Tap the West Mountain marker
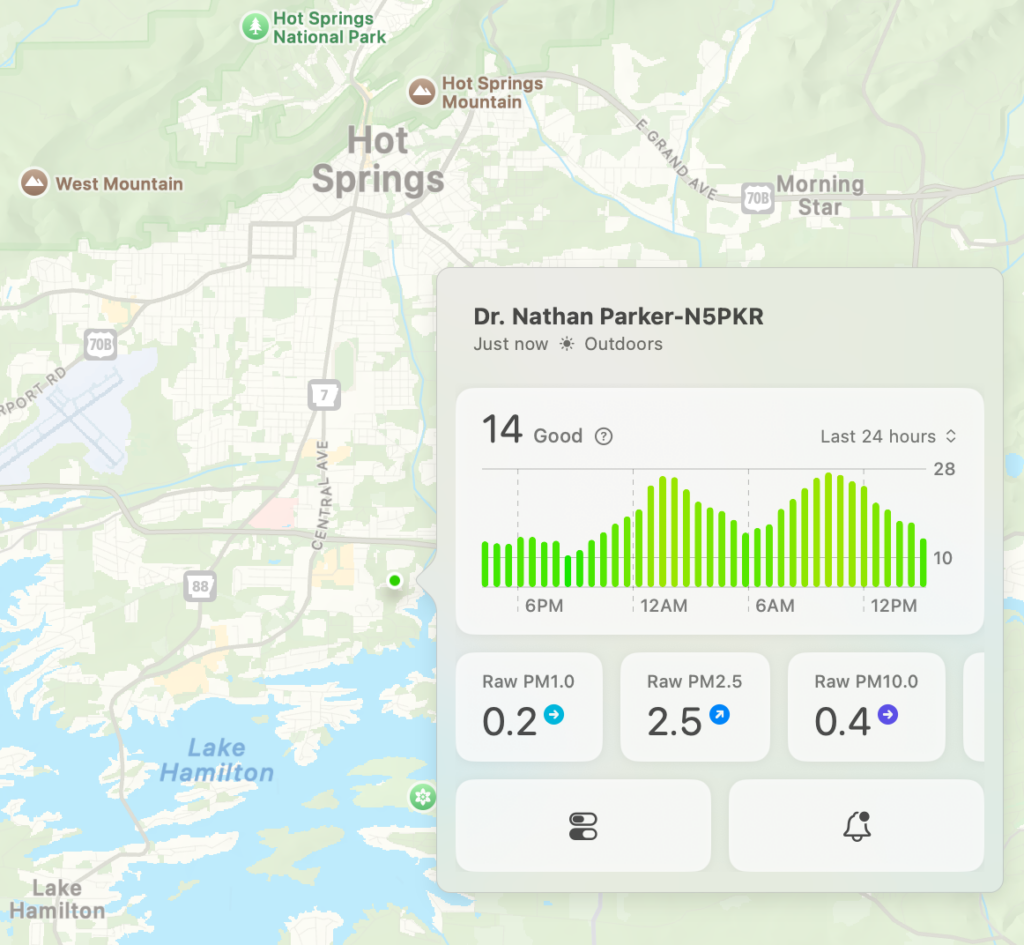 click(x=35, y=183)
